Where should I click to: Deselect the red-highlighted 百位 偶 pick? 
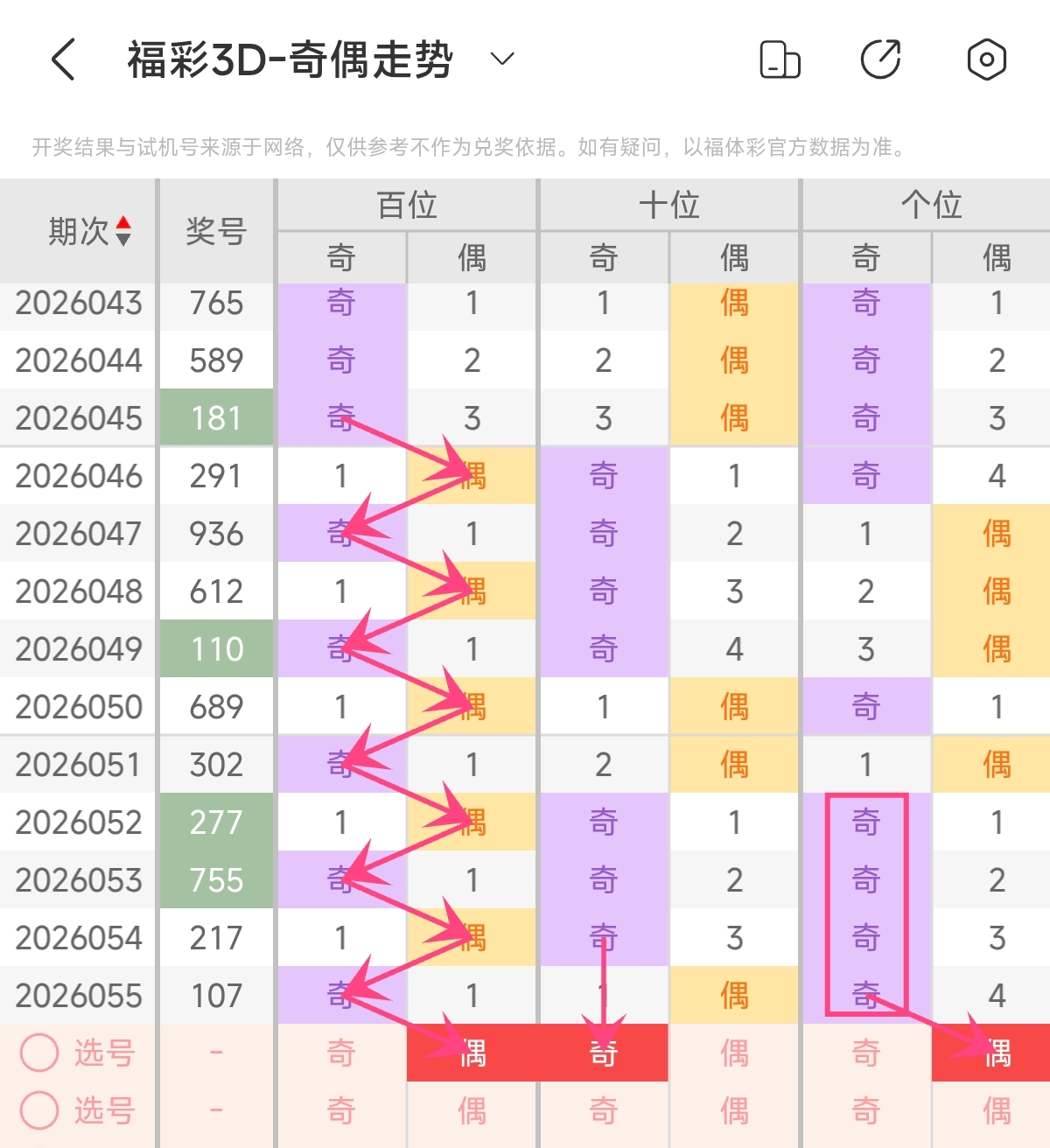[472, 1053]
